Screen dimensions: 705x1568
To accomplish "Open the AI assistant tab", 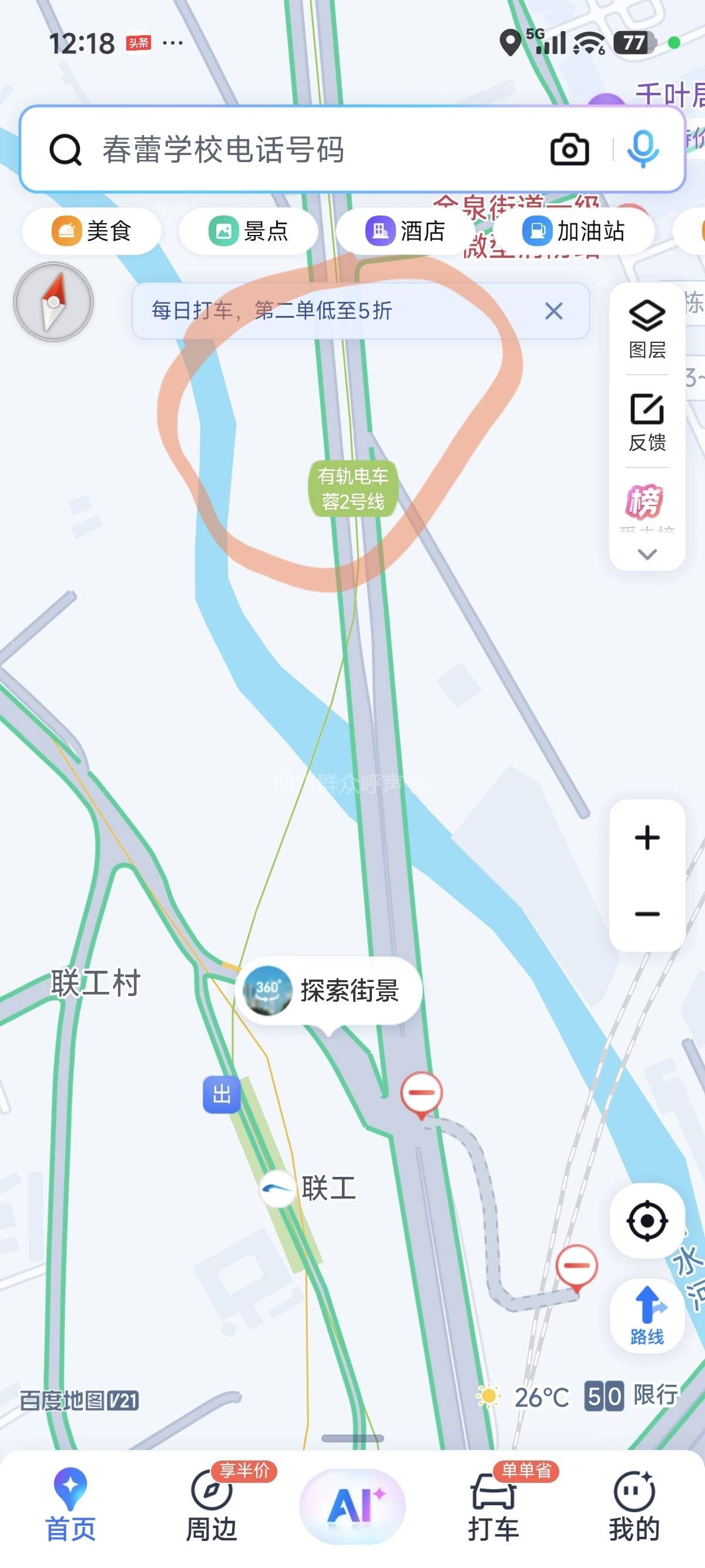I will point(352,1505).
